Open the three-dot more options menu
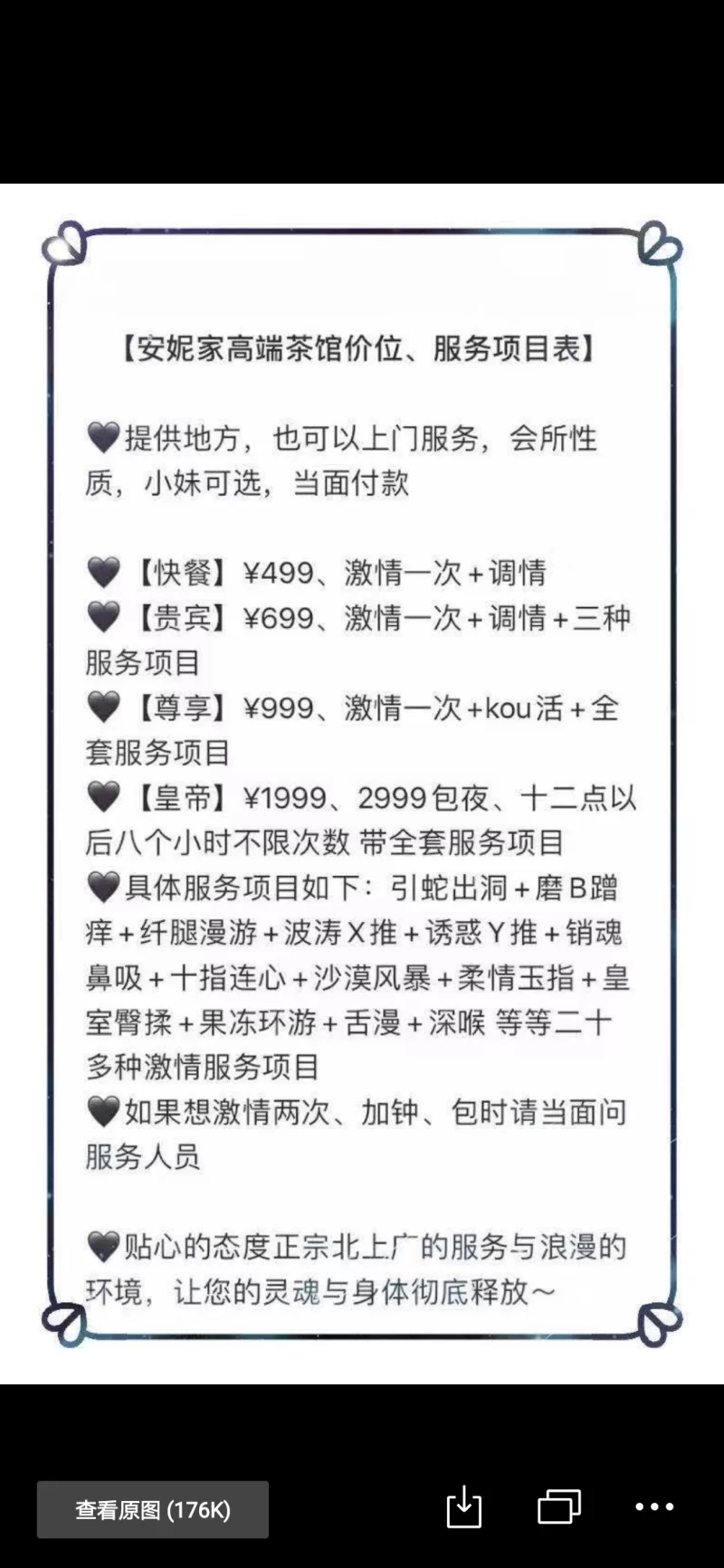Viewport: 724px width, 1568px height. [x=653, y=1506]
